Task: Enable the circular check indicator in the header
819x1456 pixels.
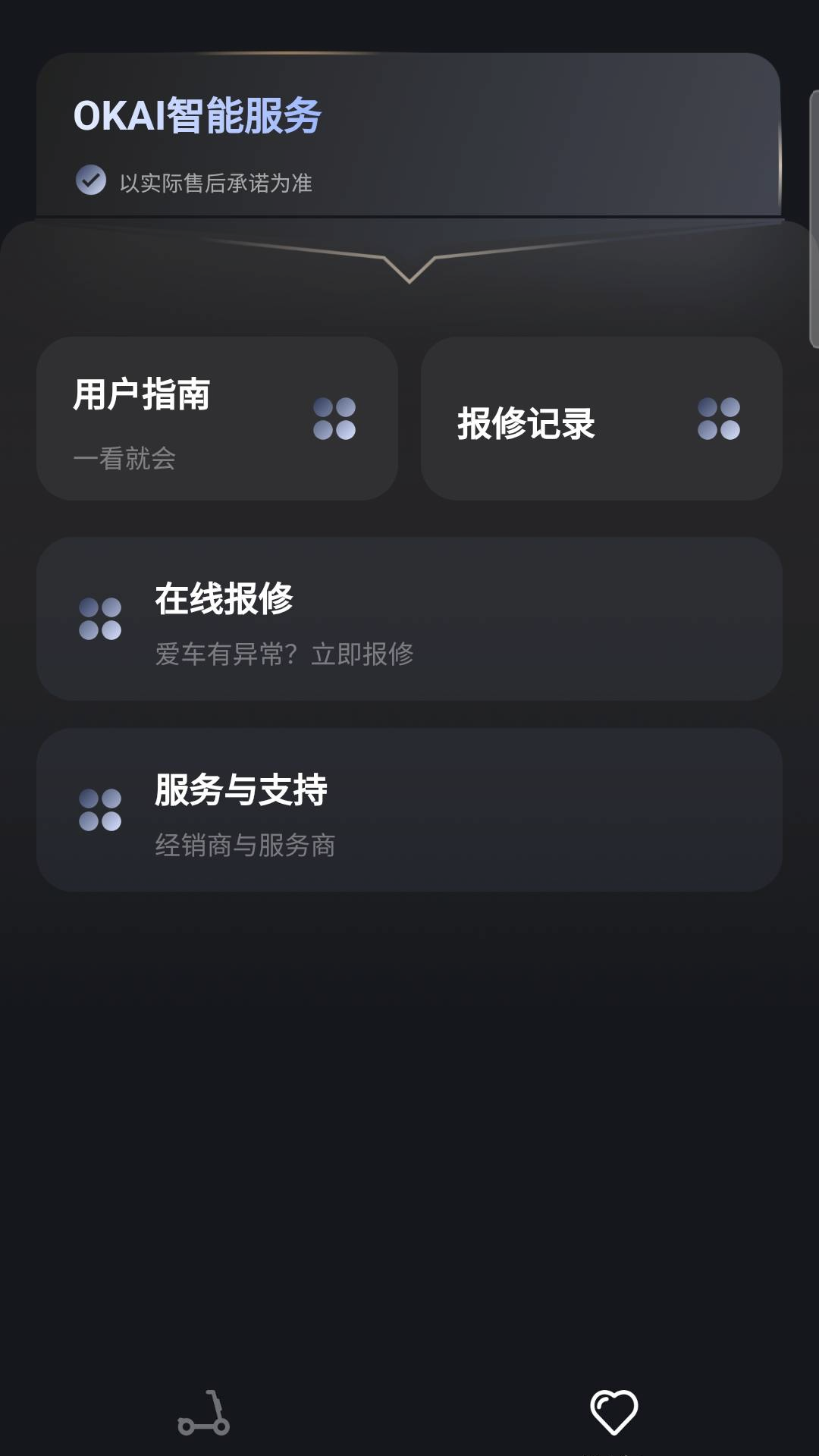Action: coord(91,181)
